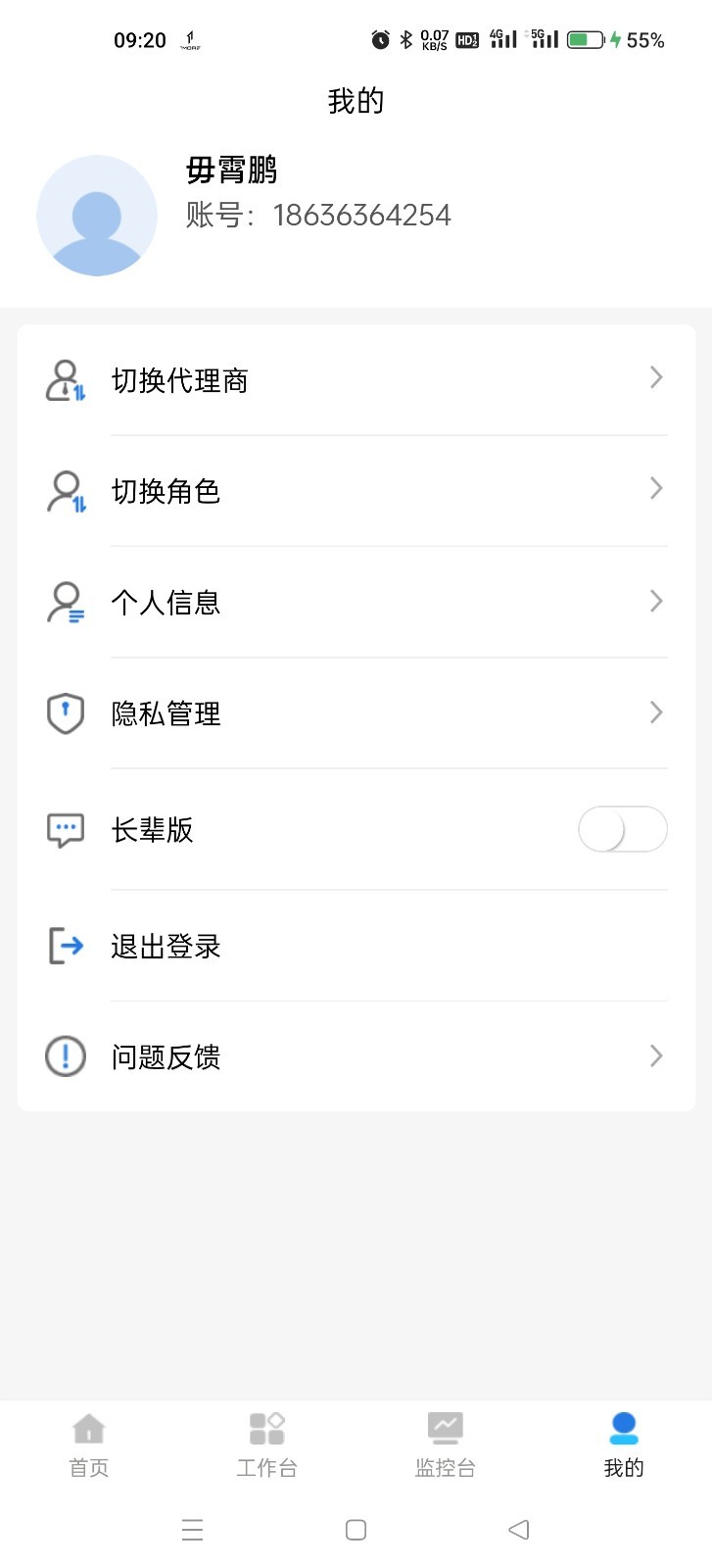712x1568 pixels.
Task: Tap the profile avatar picture
Action: click(97, 216)
